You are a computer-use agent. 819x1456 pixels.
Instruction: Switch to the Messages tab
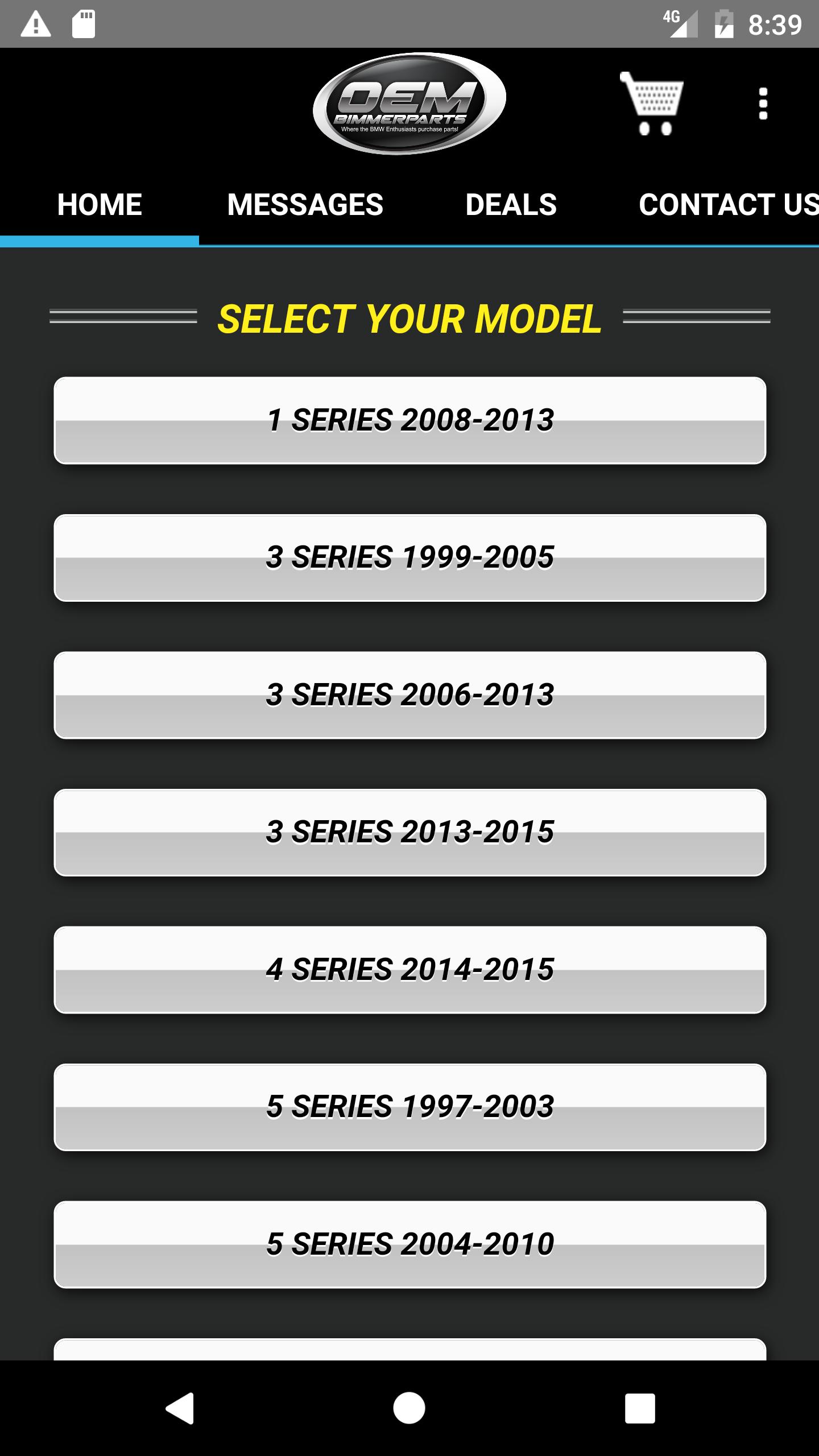pos(305,205)
